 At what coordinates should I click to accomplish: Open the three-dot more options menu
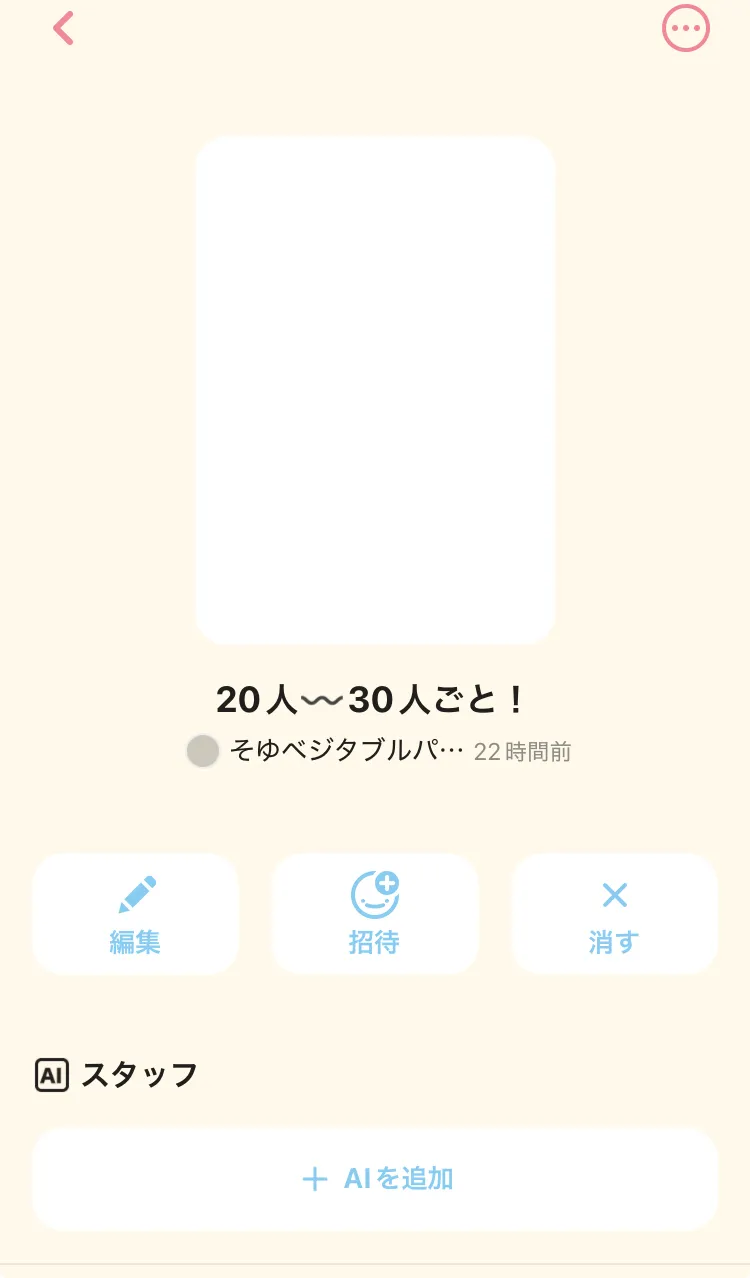click(686, 28)
